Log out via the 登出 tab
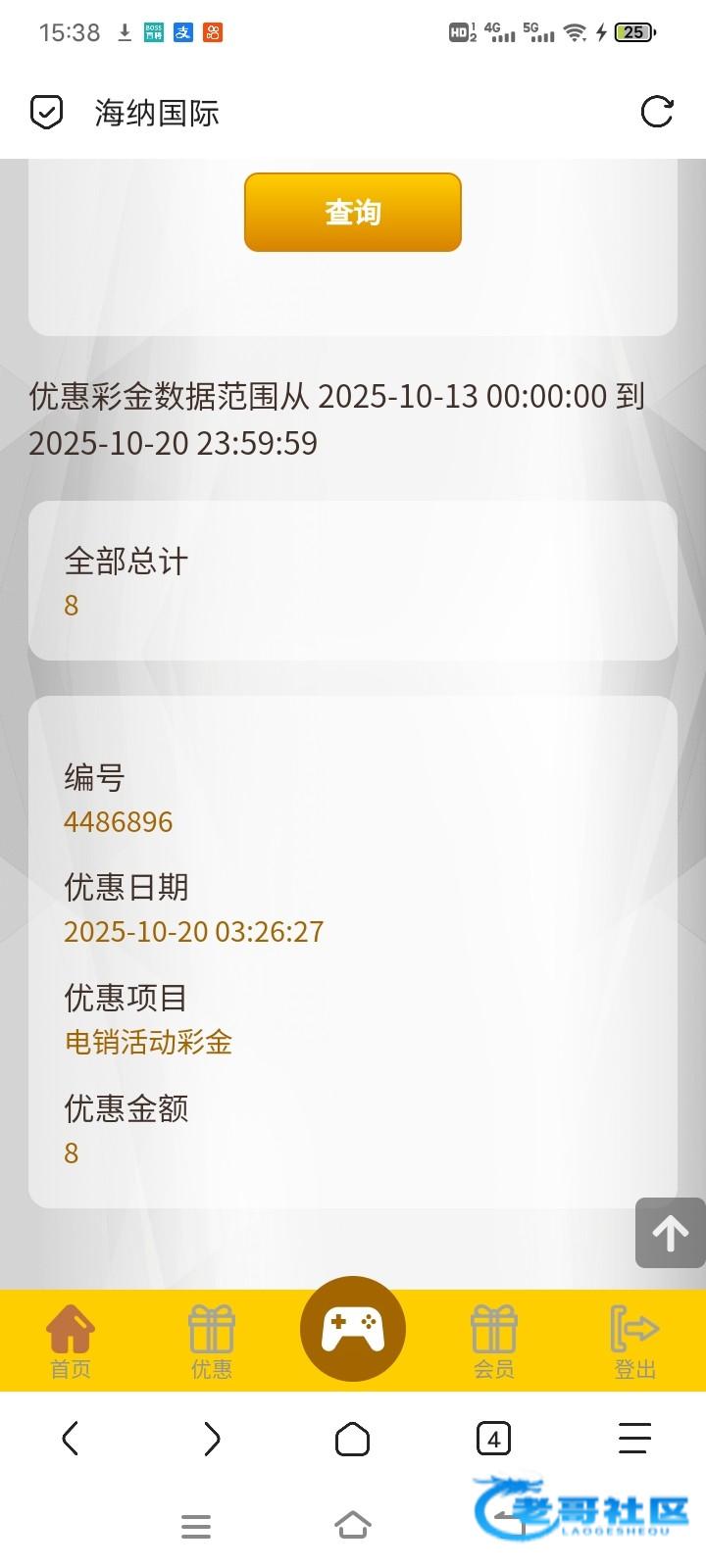Screen dimensions: 706x1568 click(635, 1342)
